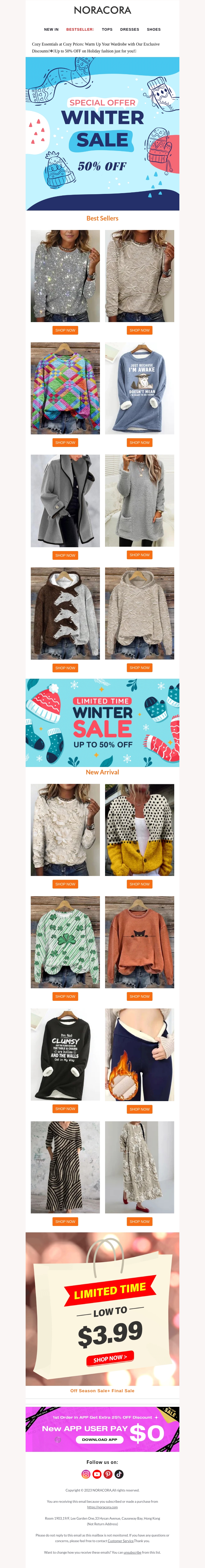Tap the DOWNLOAD APP button

click(x=99, y=1440)
